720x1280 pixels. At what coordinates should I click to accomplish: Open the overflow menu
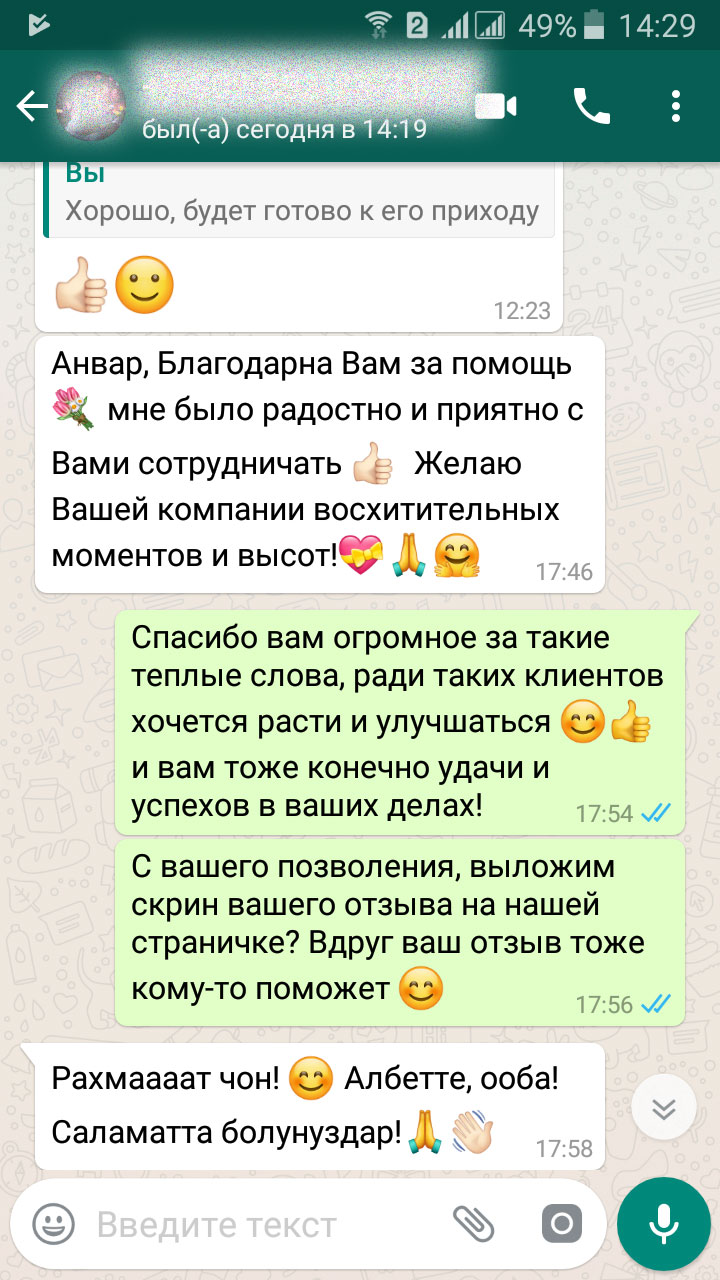click(x=677, y=106)
